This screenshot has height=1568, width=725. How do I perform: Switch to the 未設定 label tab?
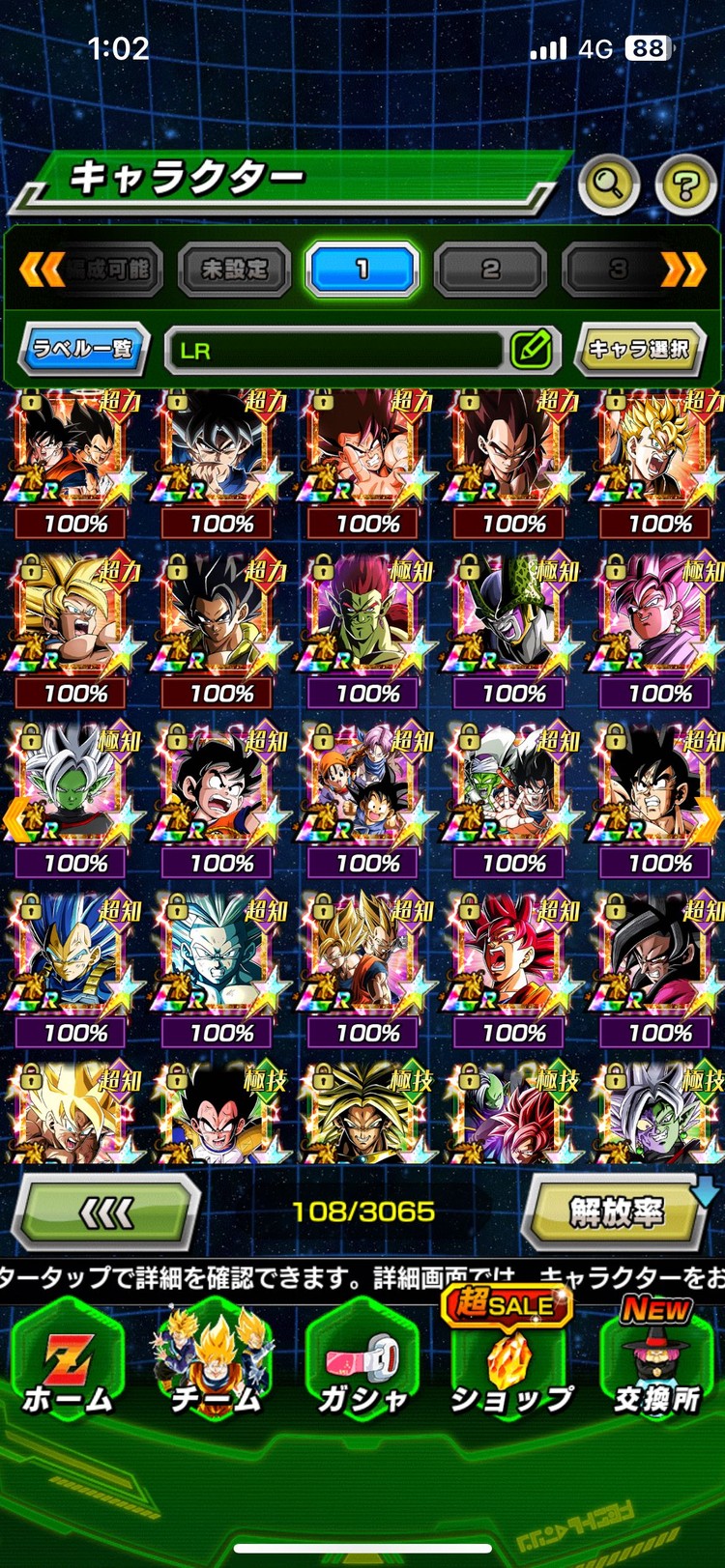tap(234, 270)
